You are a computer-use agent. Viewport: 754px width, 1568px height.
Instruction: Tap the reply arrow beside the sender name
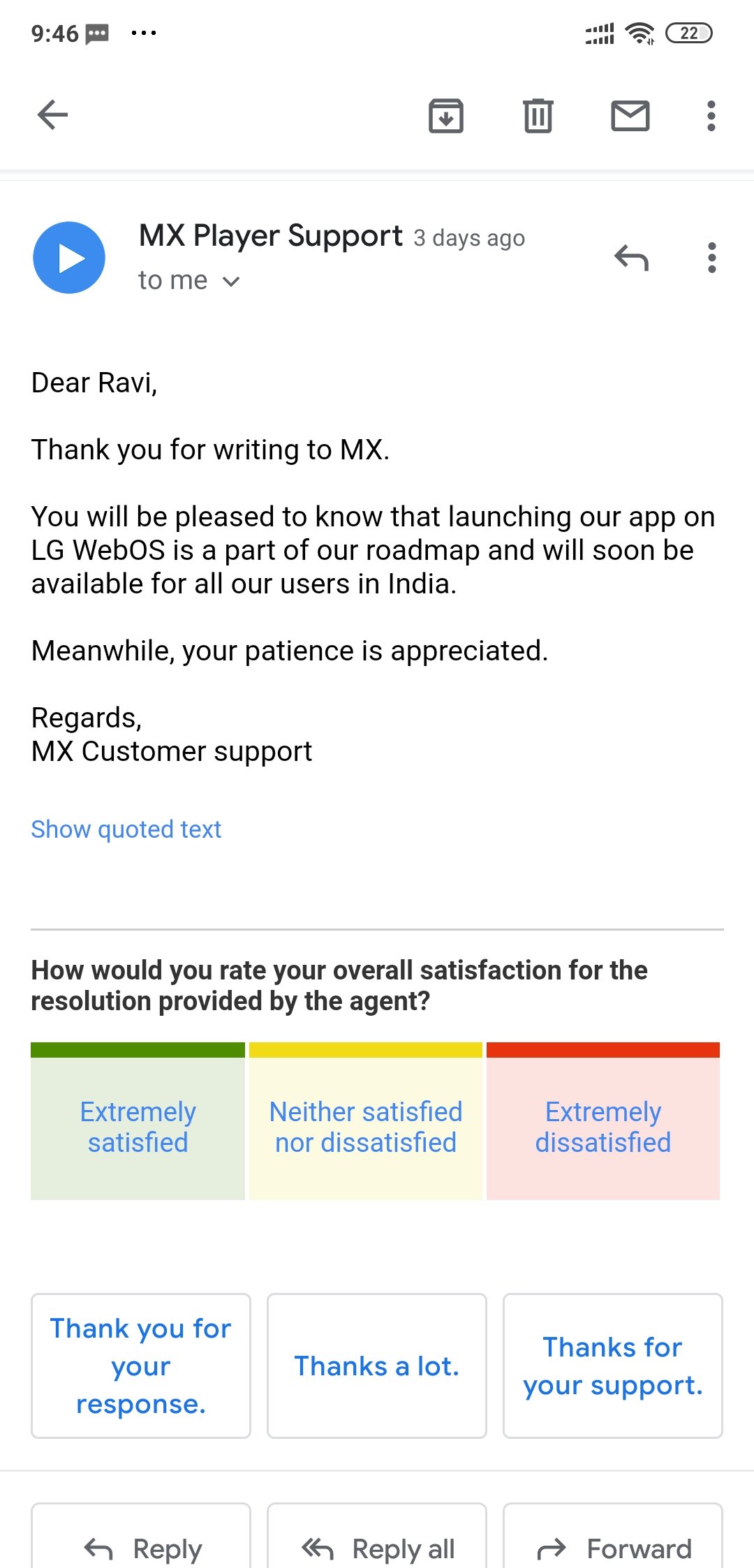(631, 258)
